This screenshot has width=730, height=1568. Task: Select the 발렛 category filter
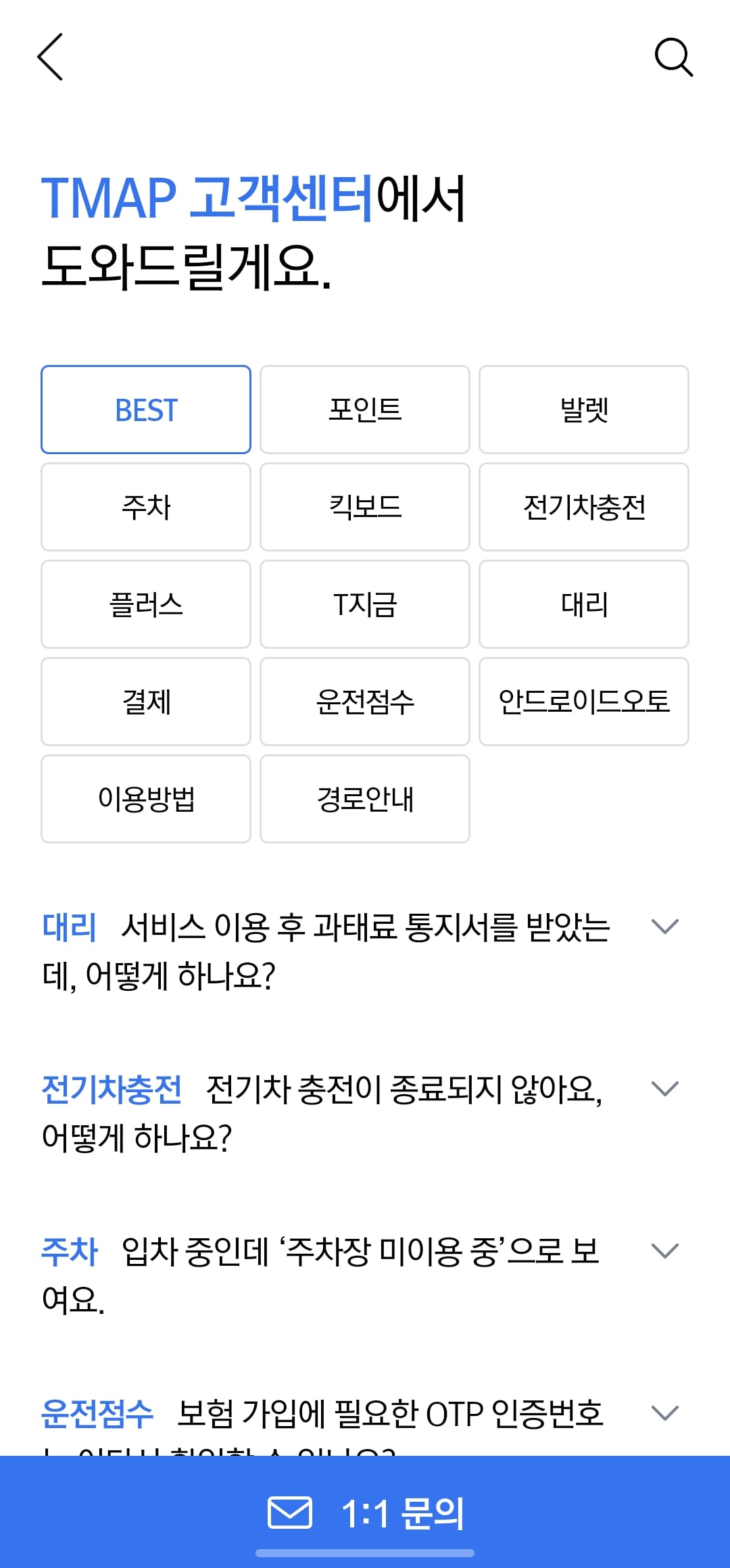[583, 409]
